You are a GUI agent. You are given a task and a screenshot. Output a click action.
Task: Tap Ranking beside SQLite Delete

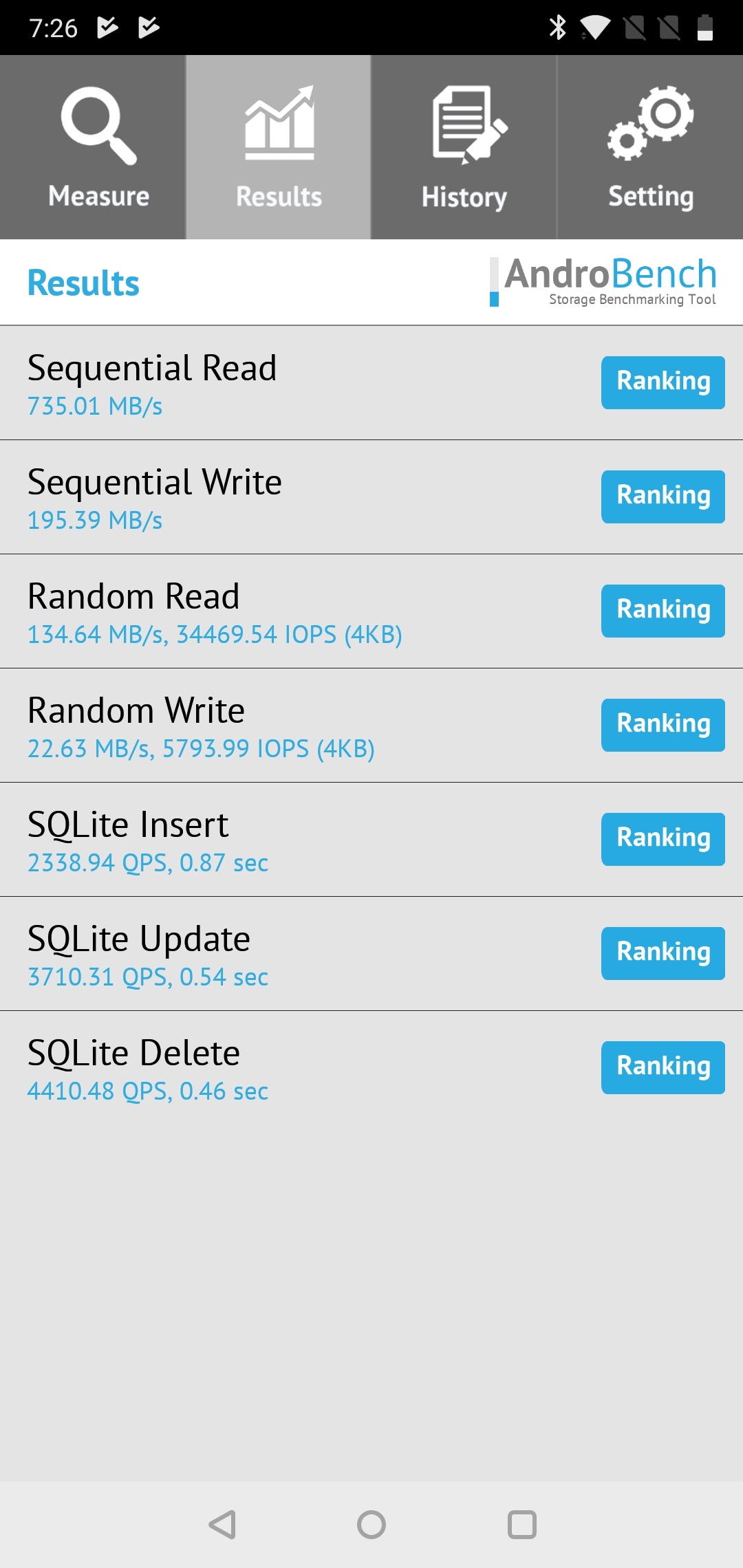[x=663, y=1067]
